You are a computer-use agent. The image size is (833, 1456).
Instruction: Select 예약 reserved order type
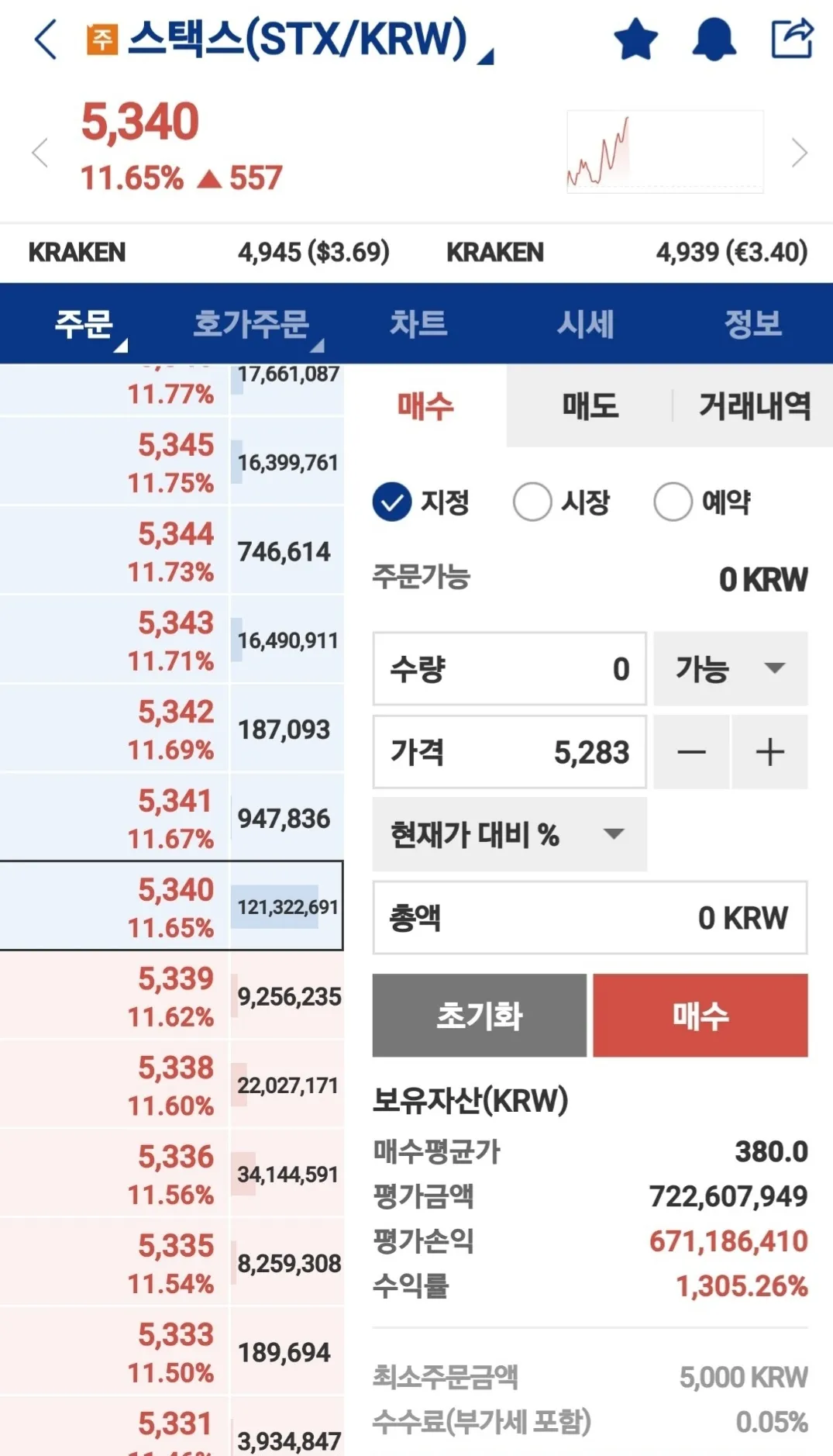(x=673, y=502)
